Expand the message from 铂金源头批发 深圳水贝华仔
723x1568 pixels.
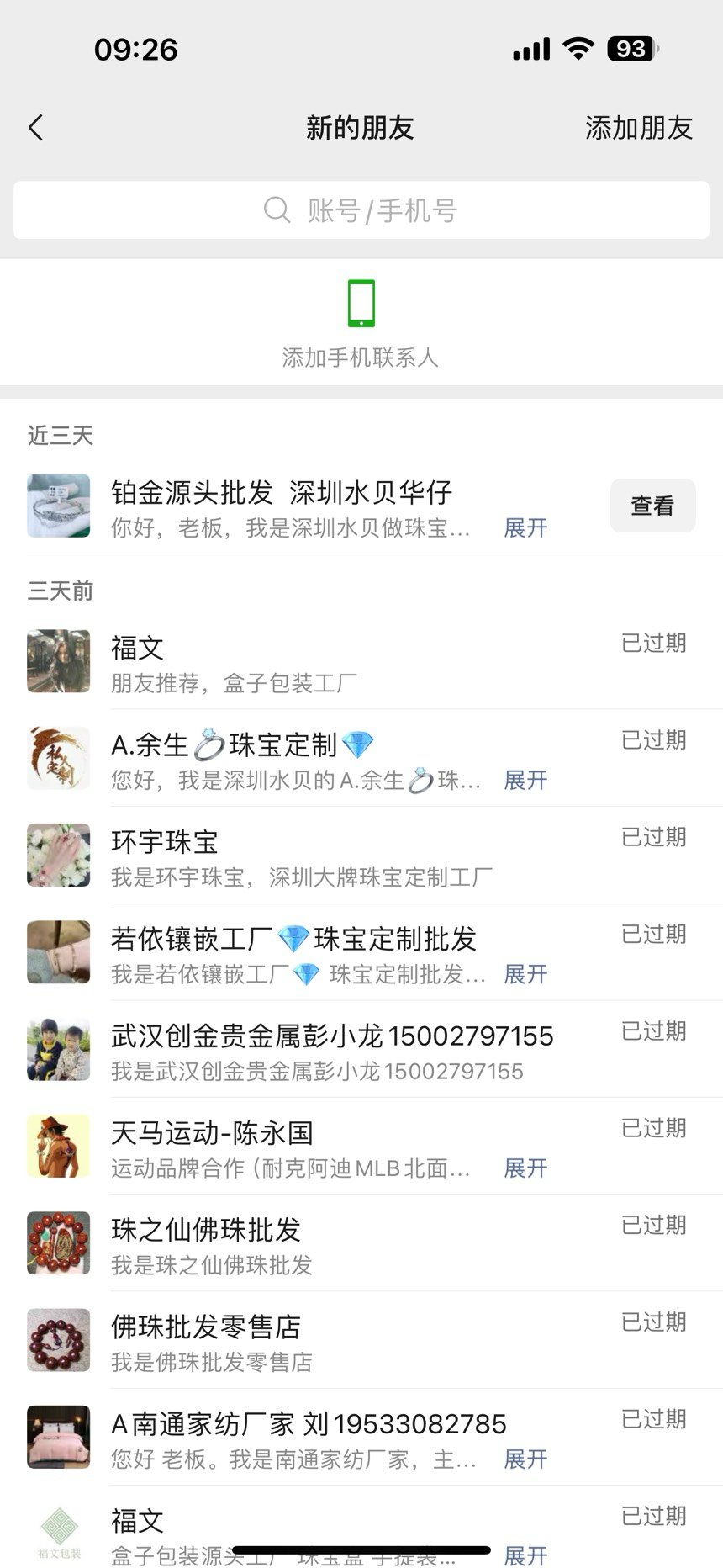tap(525, 528)
